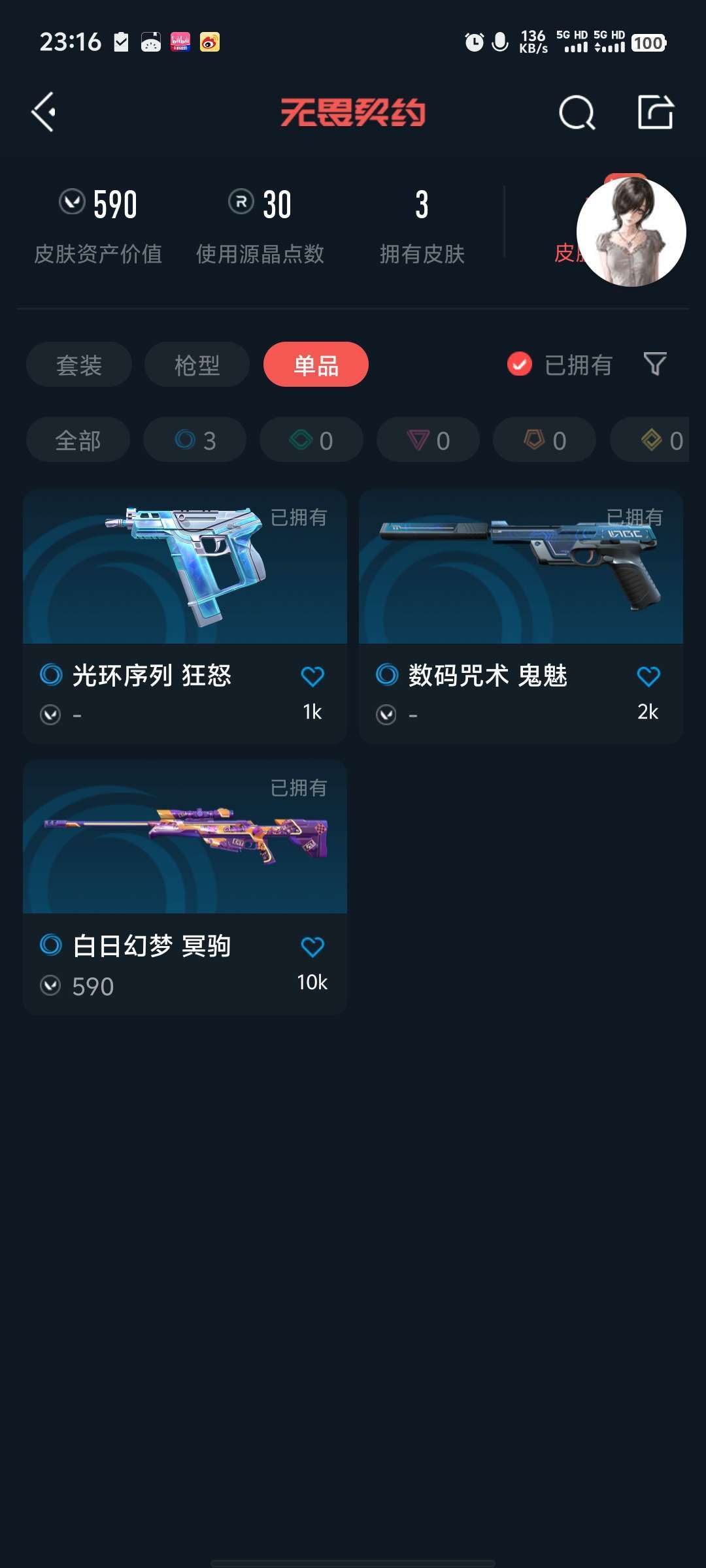Screen dimensions: 706x1568
Task: Switch to the 枪型 tab
Action: coord(197,365)
